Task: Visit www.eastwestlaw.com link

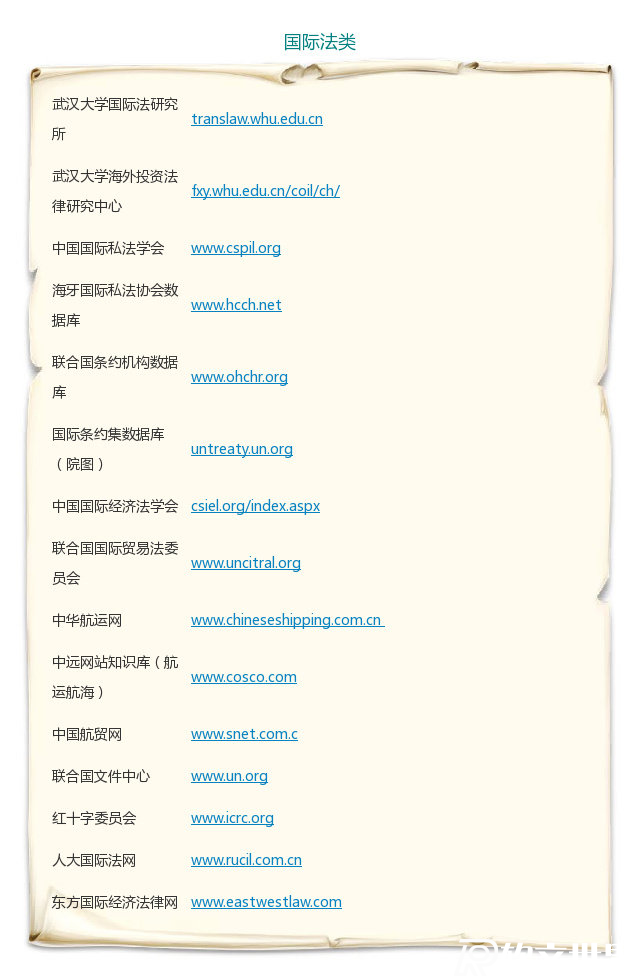Action: tap(266, 902)
